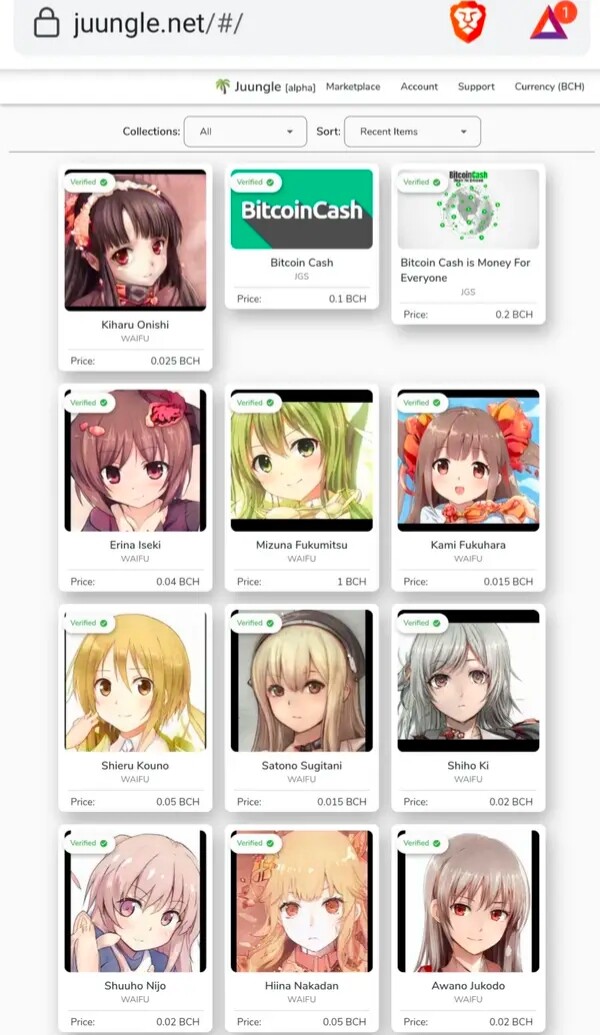View the Satono Sugitani card
Screen dimensions: 600x1035
pyautogui.click(x=302, y=708)
